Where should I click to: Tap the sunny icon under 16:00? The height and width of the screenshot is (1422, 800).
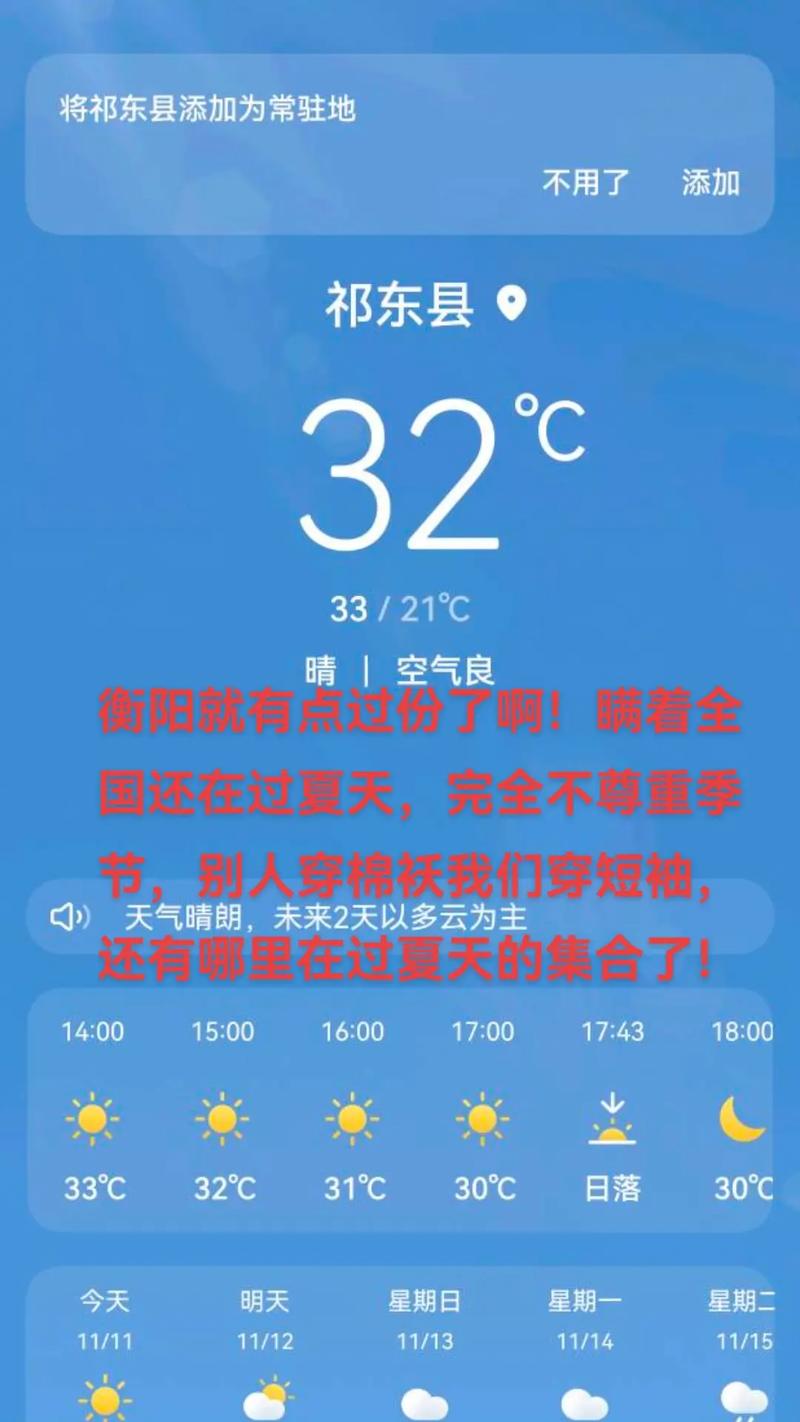point(352,1119)
